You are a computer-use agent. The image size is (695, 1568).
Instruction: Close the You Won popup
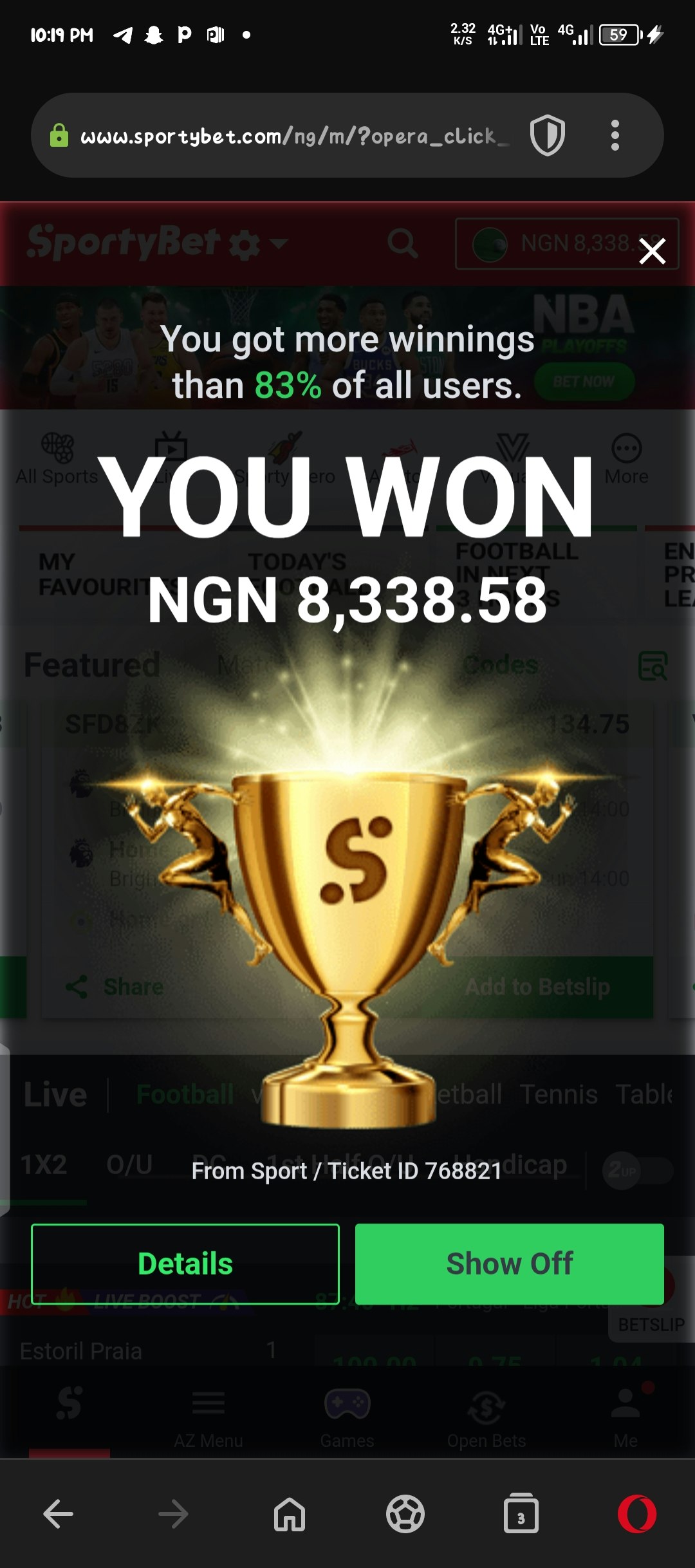coord(652,251)
